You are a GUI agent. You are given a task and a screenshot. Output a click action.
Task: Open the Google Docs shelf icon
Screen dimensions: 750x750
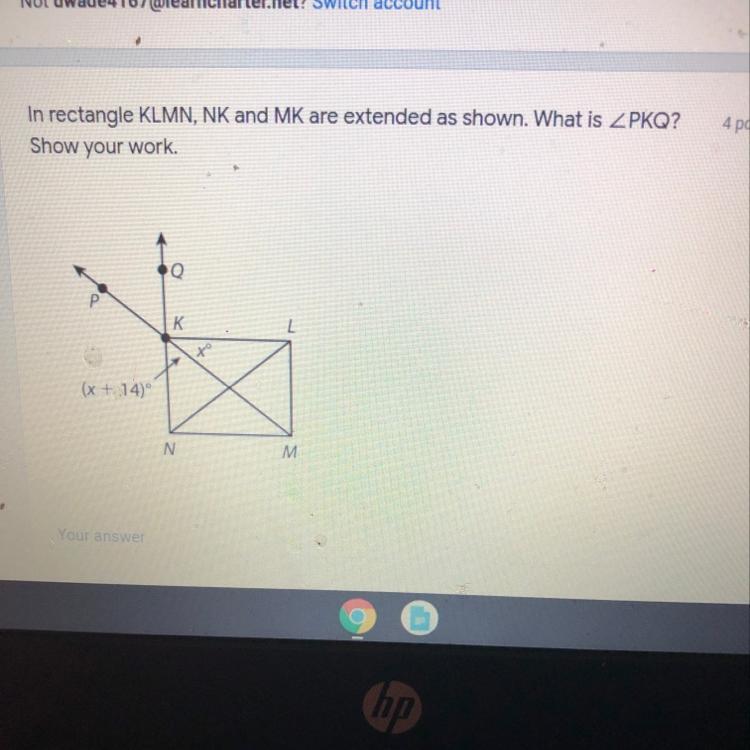coord(419,620)
